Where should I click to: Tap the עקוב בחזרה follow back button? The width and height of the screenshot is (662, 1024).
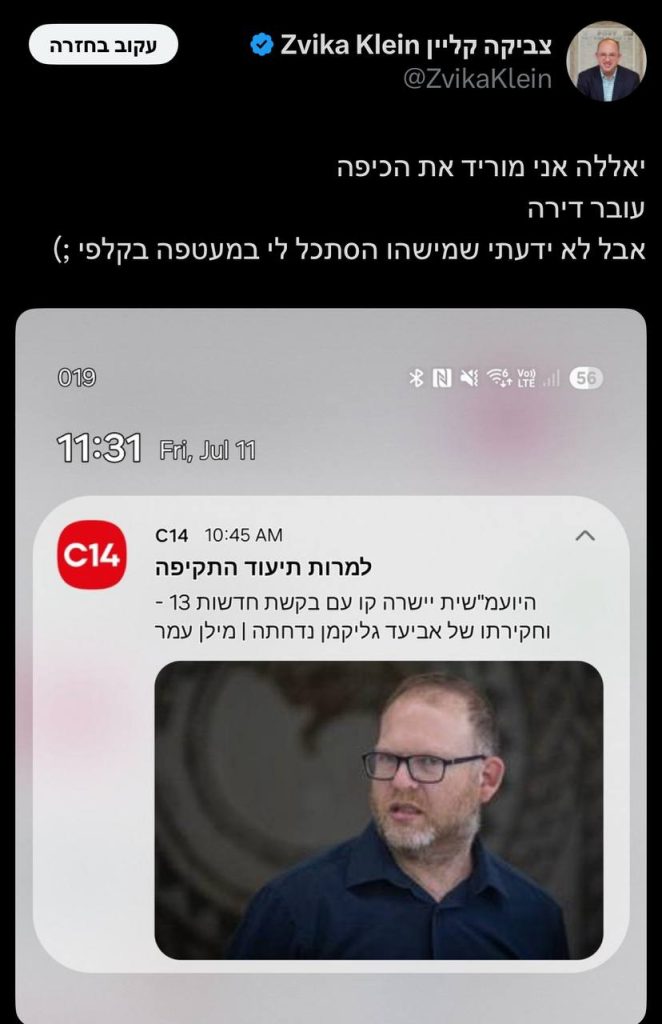tap(103, 46)
